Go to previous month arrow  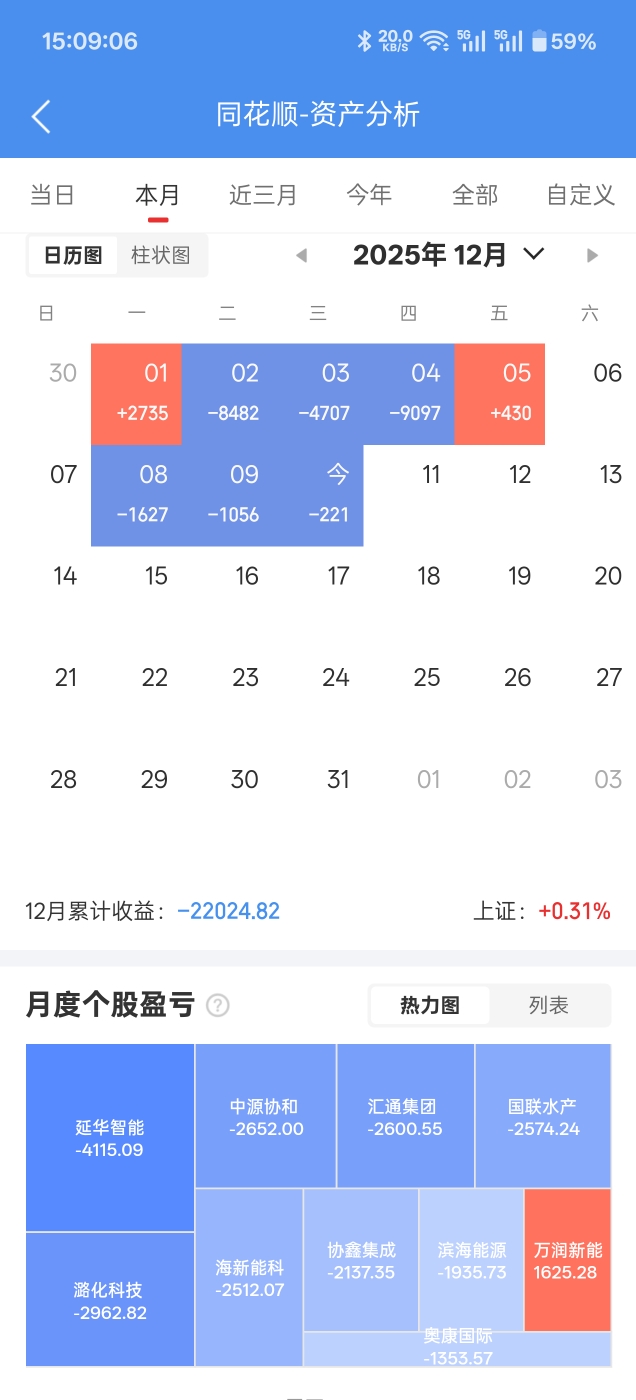pos(301,255)
